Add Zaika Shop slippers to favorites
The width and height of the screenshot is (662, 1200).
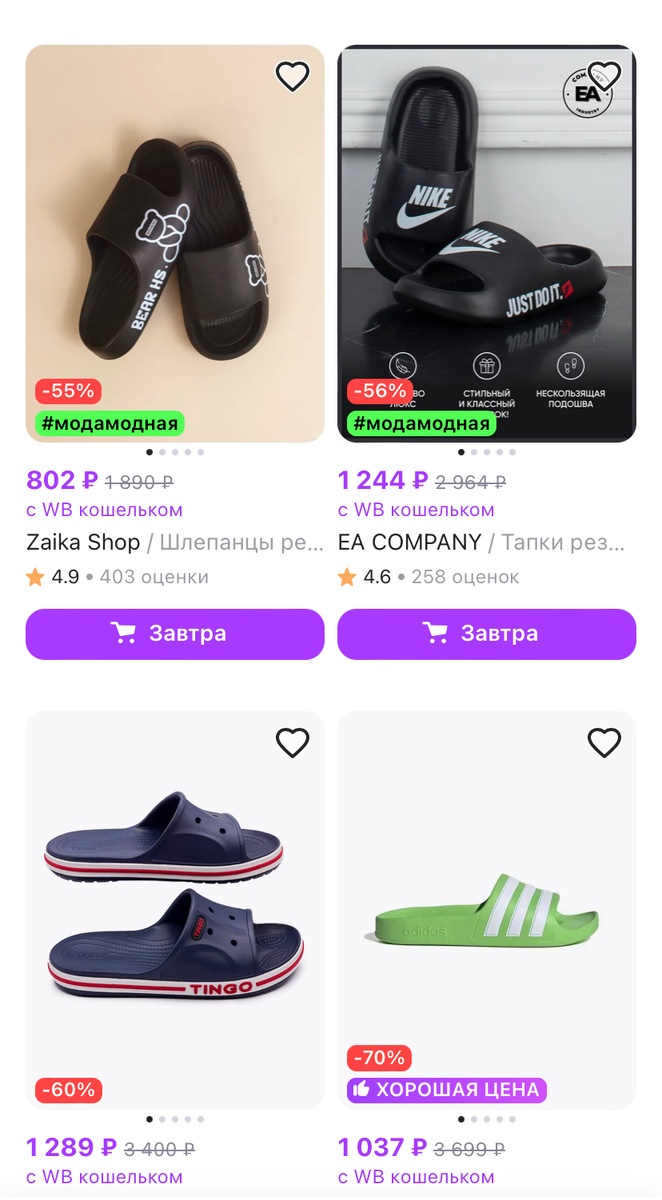pyautogui.click(x=292, y=76)
